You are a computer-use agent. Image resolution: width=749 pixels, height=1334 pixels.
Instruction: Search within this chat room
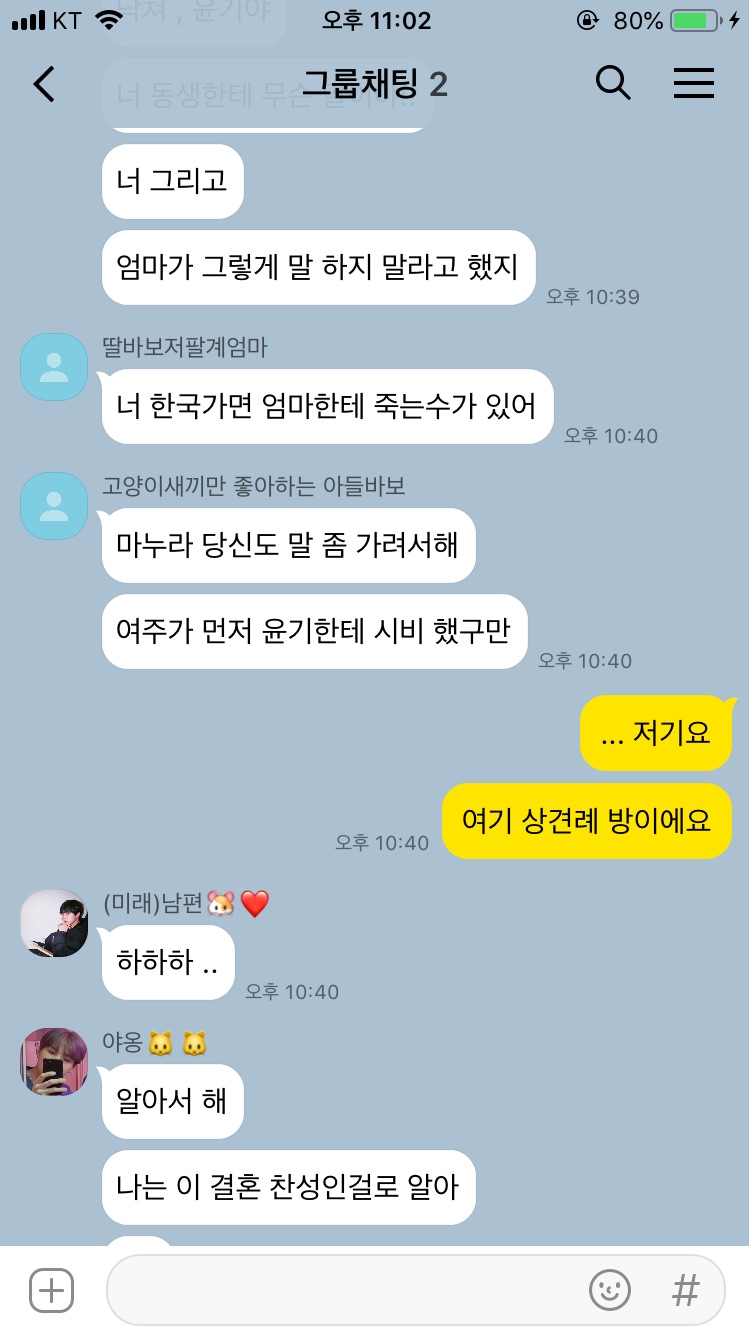point(613,83)
